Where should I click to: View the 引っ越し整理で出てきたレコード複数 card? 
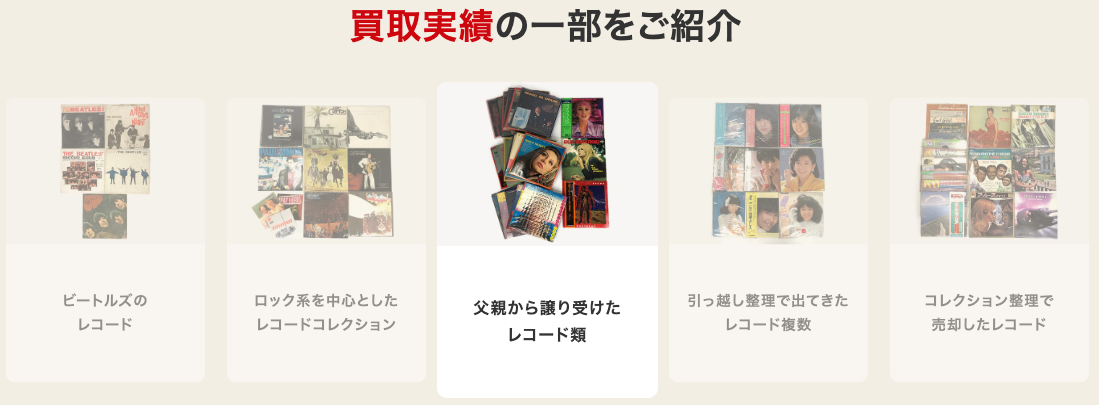pos(768,240)
